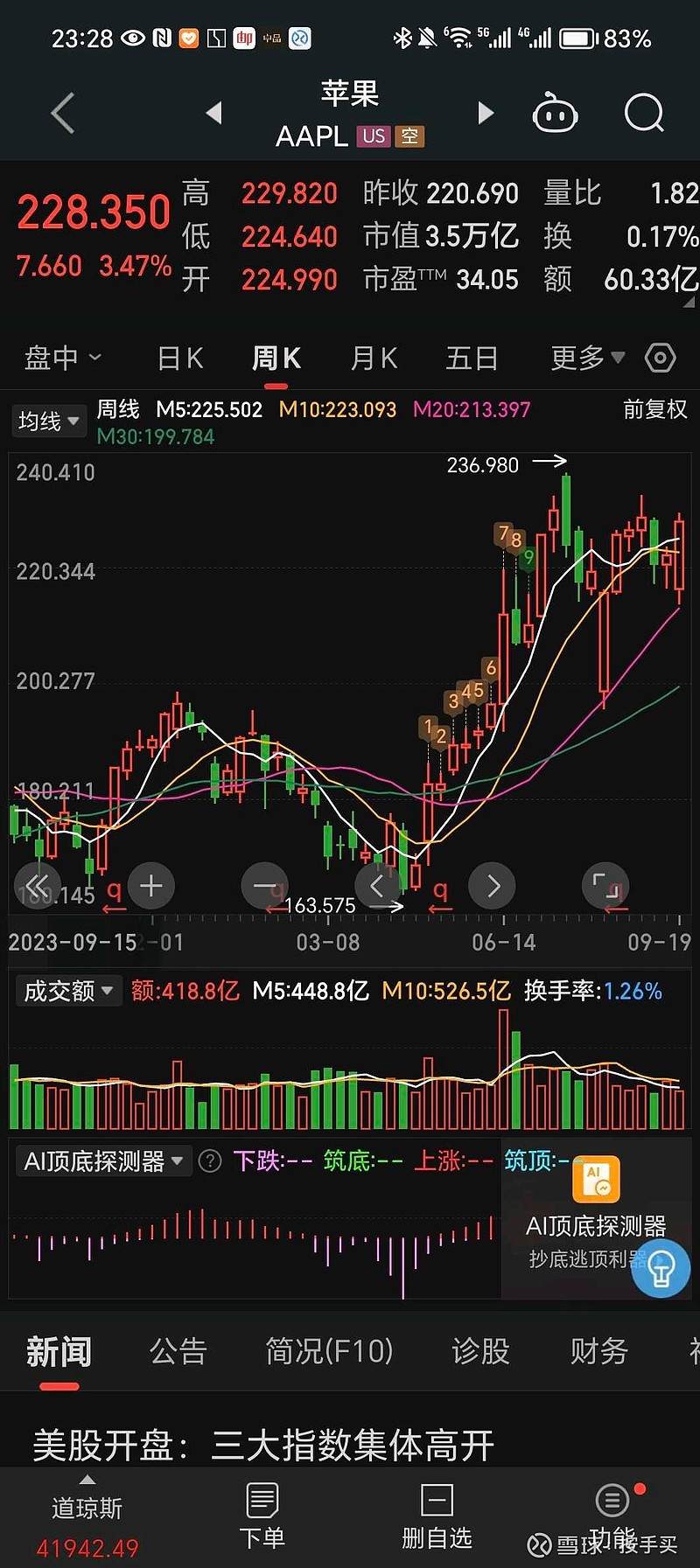The height and width of the screenshot is (1568, 700).
Task: Tap the AI robot diagnosis icon beside search
Action: [556, 114]
